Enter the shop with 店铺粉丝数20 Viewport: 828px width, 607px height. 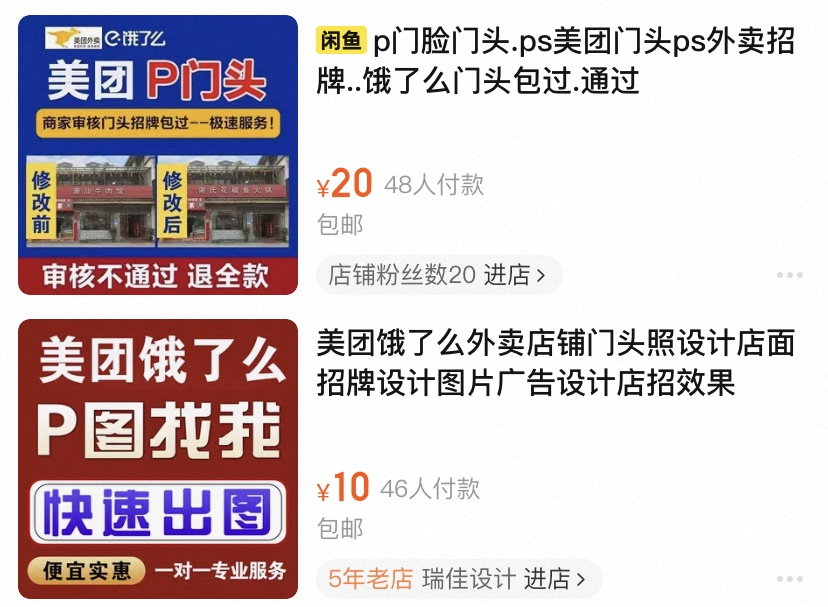(x=439, y=275)
